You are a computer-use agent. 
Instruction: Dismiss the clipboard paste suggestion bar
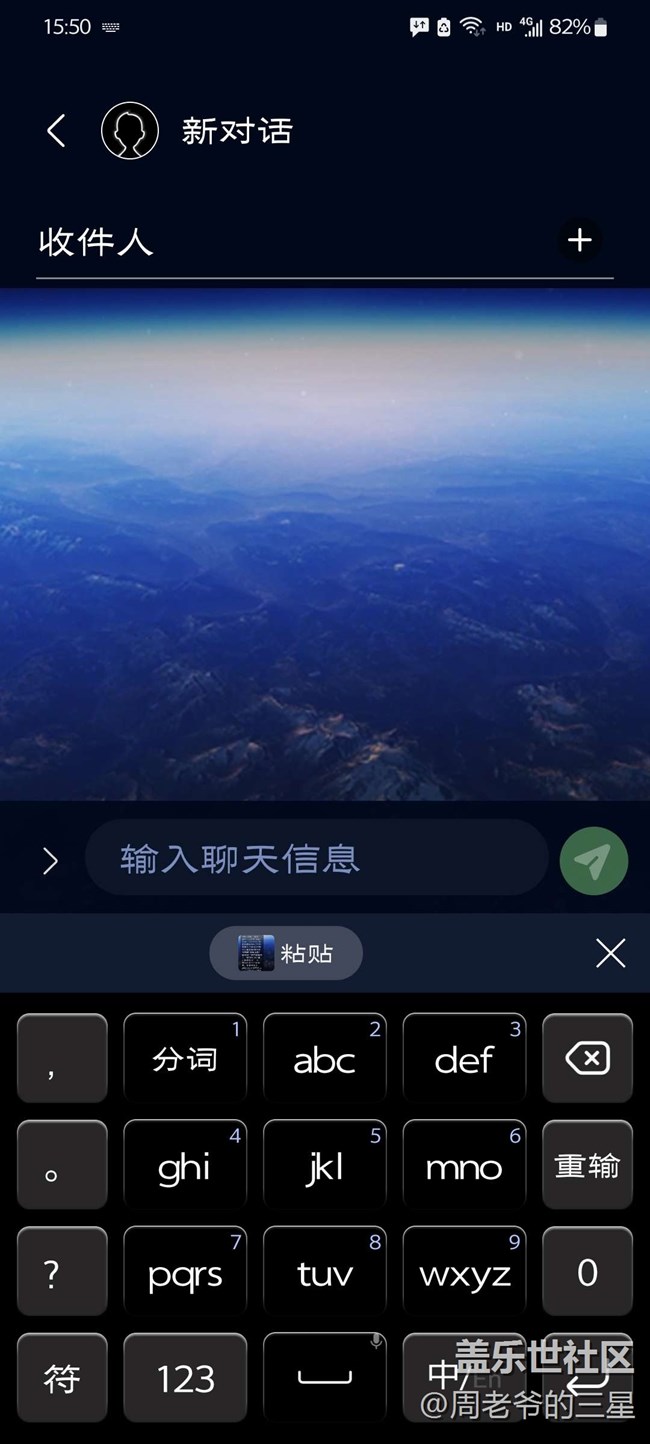click(610, 953)
